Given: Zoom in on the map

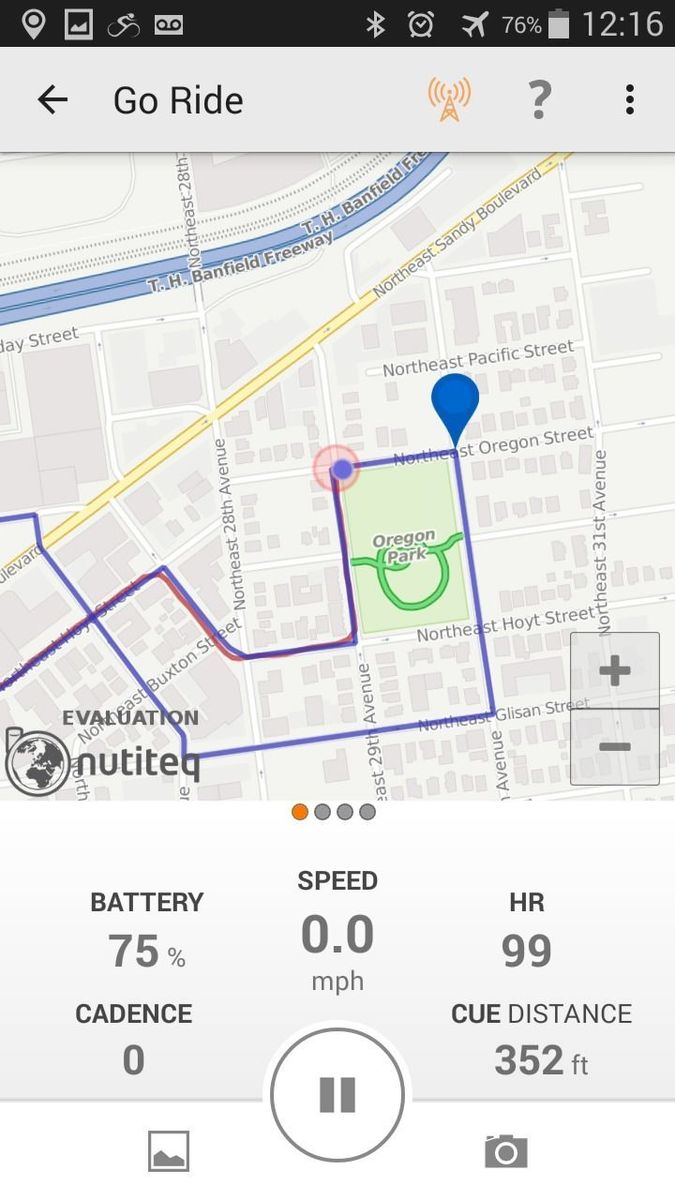Looking at the screenshot, I should pyautogui.click(x=614, y=671).
